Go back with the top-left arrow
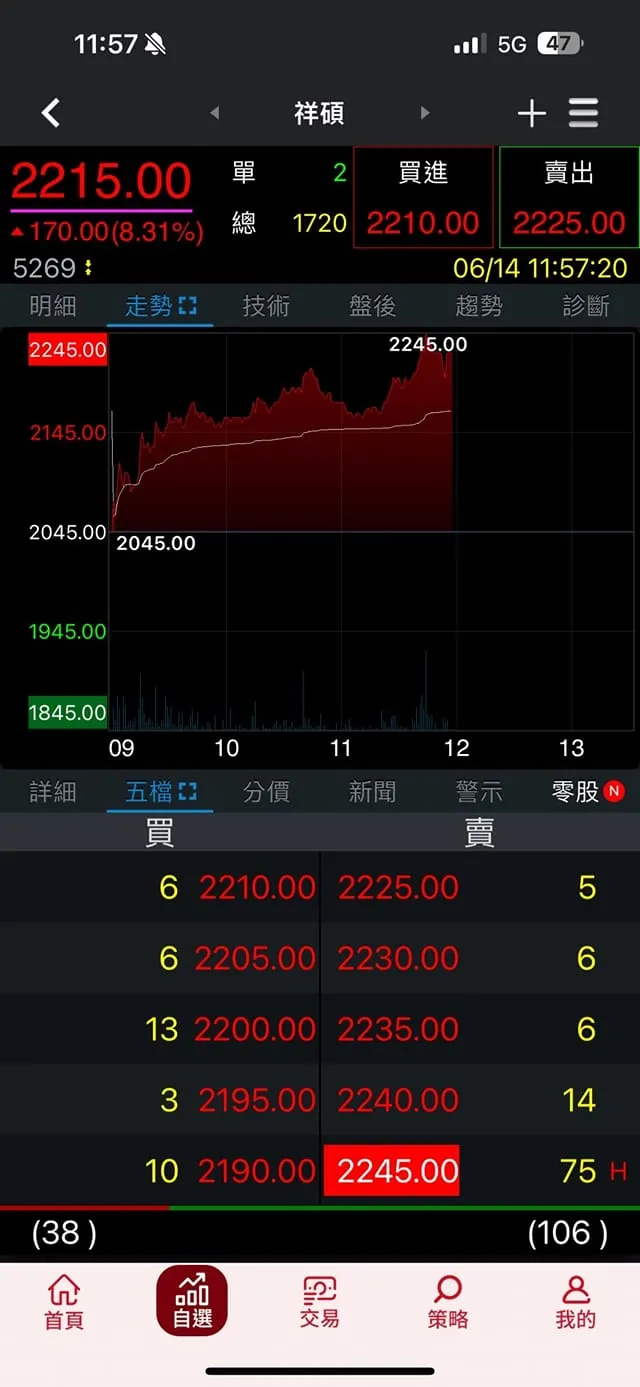Viewport: 640px width, 1387px height. [51, 113]
